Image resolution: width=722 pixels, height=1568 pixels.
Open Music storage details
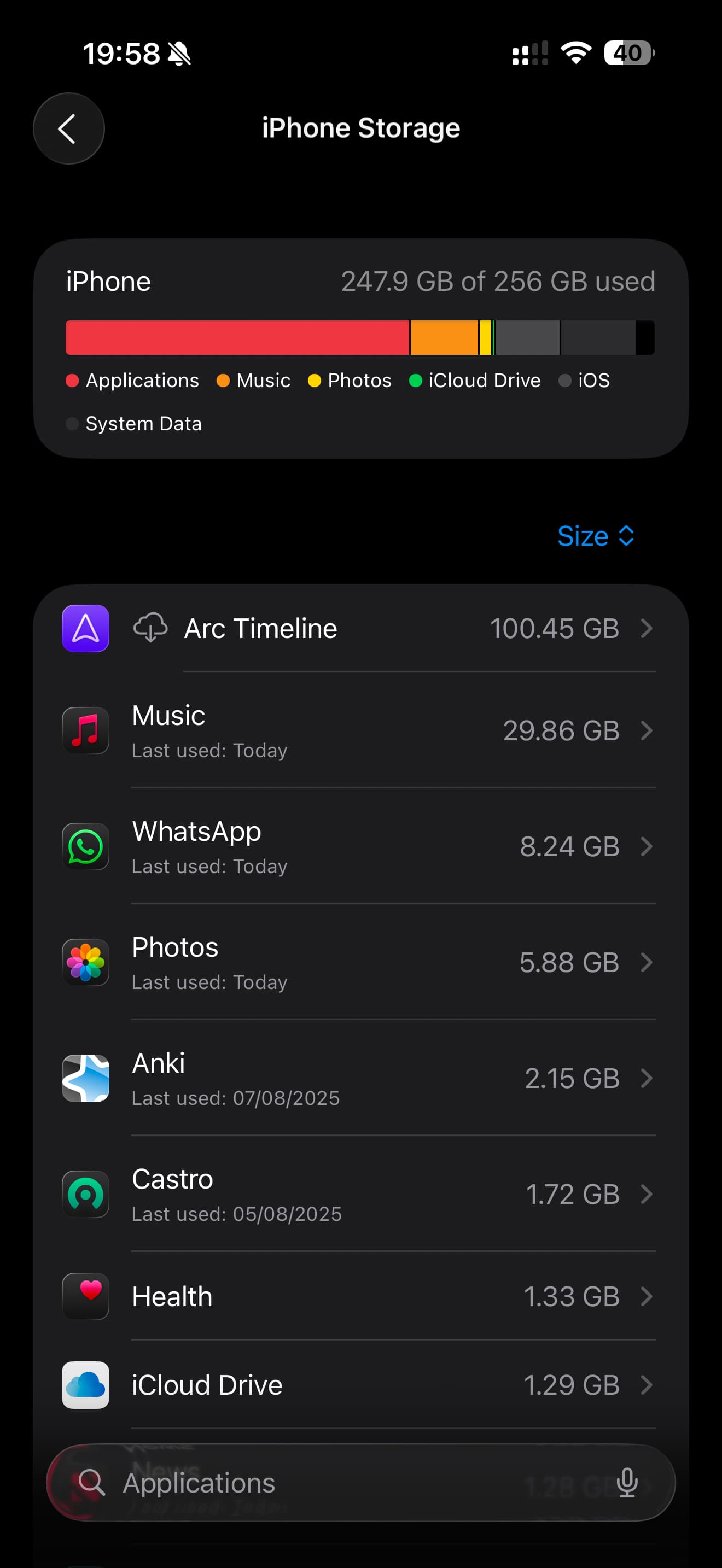click(359, 730)
